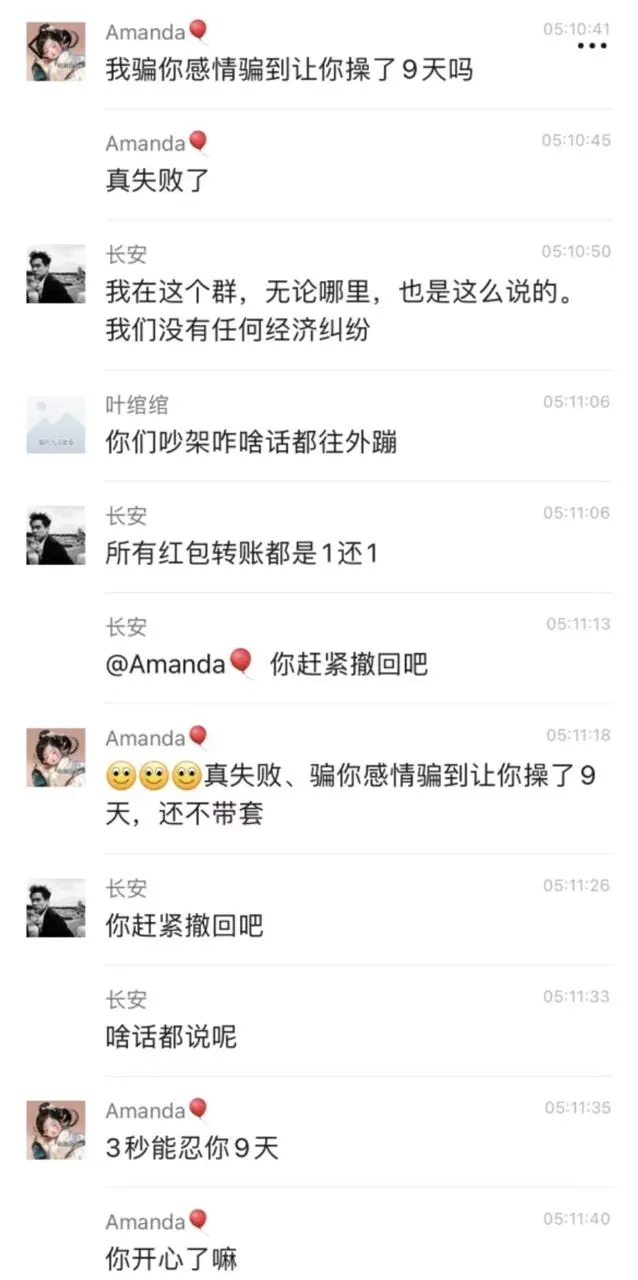Open 长安's avatar beside the 05:10:50 message
This screenshot has width=638, height=1280.
56,274
